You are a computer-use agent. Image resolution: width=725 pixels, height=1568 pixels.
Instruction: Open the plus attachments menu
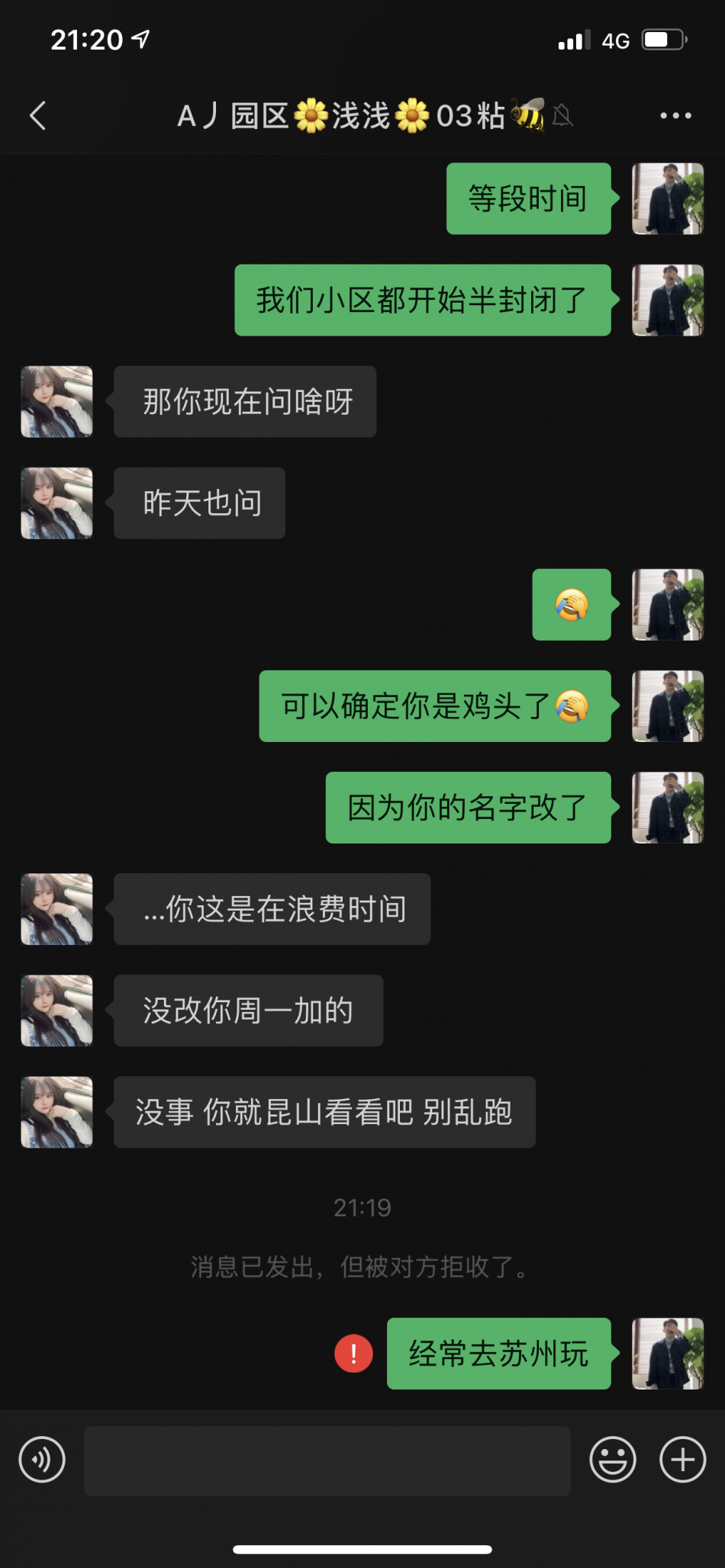683,1460
